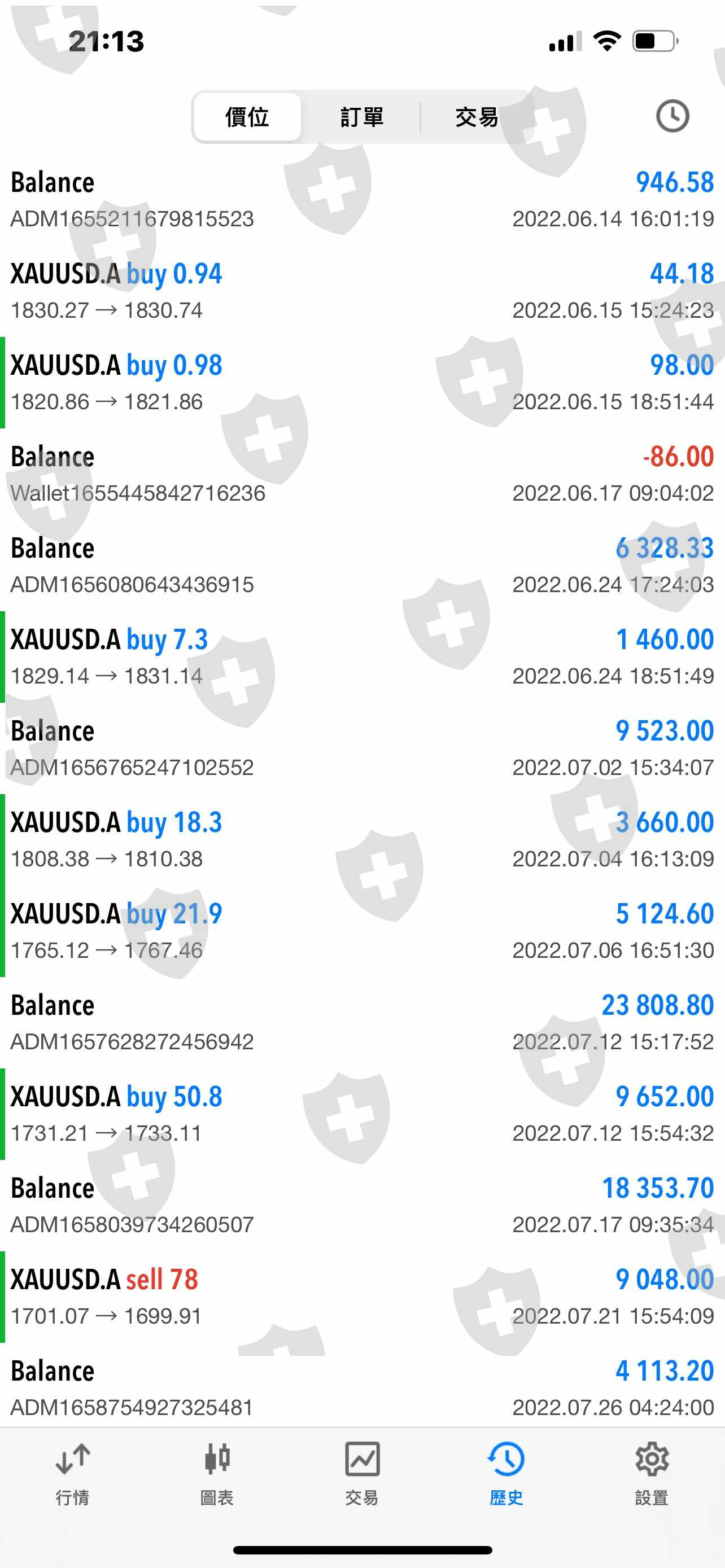Open the 設置 settings tab

[652, 1473]
